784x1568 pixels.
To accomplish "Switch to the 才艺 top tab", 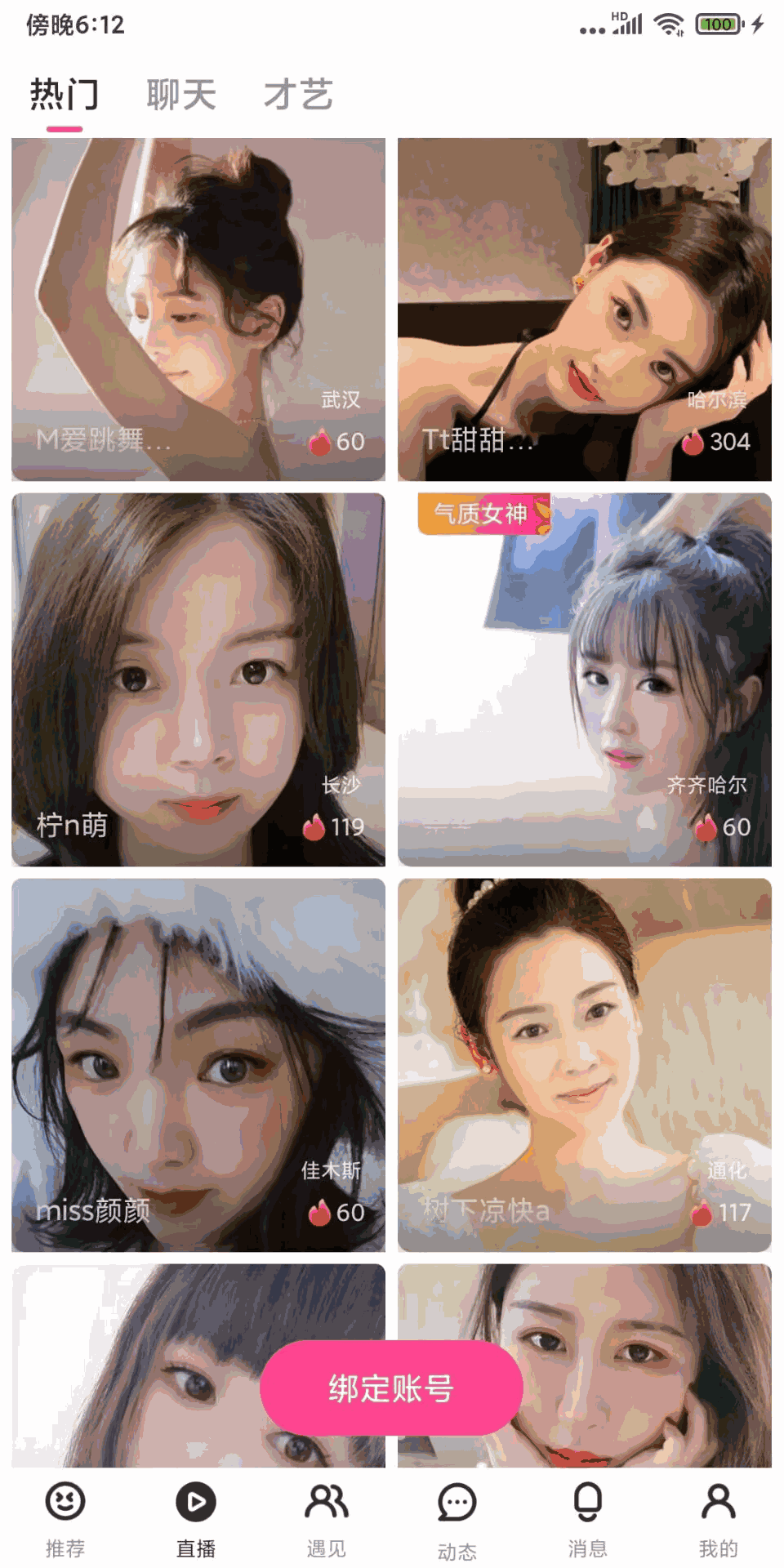I will [x=298, y=95].
